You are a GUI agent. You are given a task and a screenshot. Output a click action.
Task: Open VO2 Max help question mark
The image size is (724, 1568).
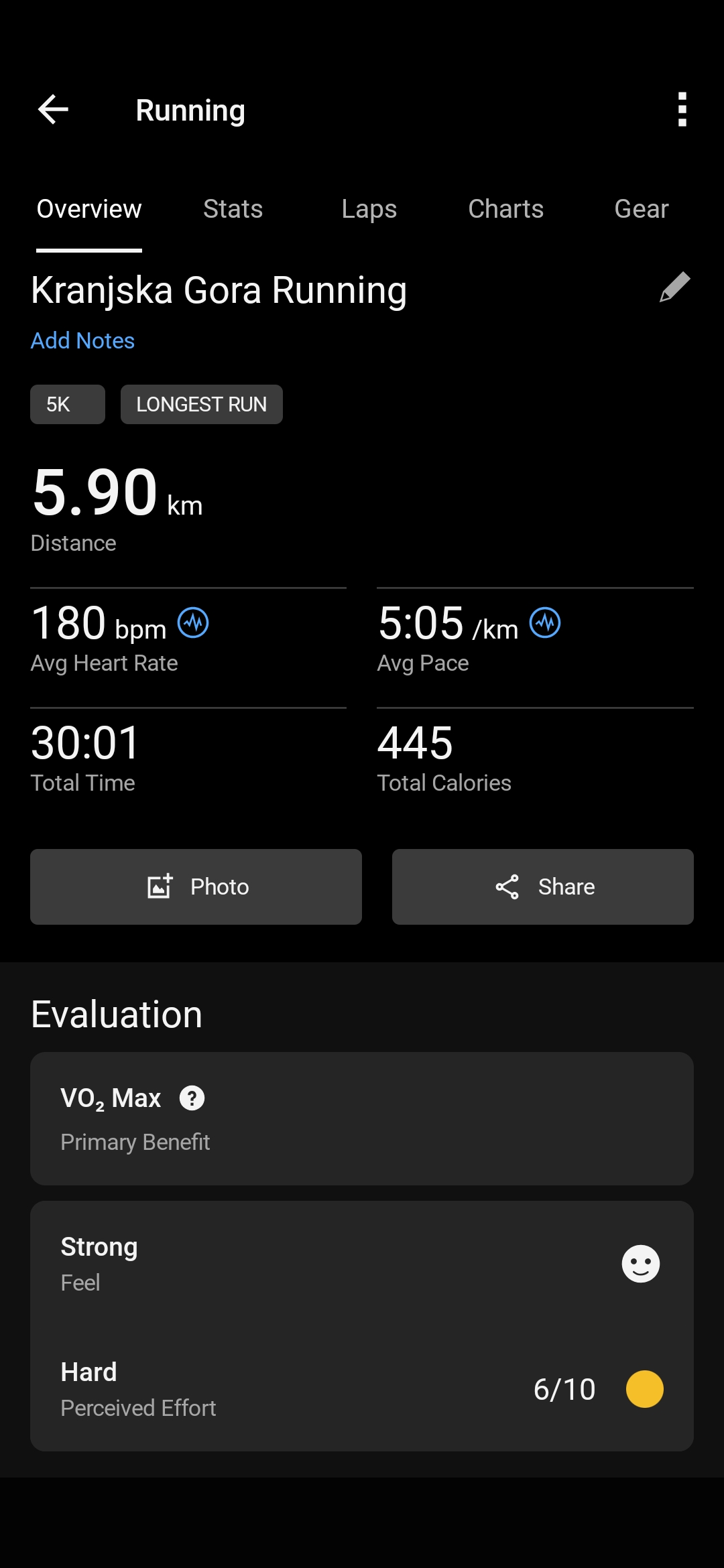click(192, 1098)
